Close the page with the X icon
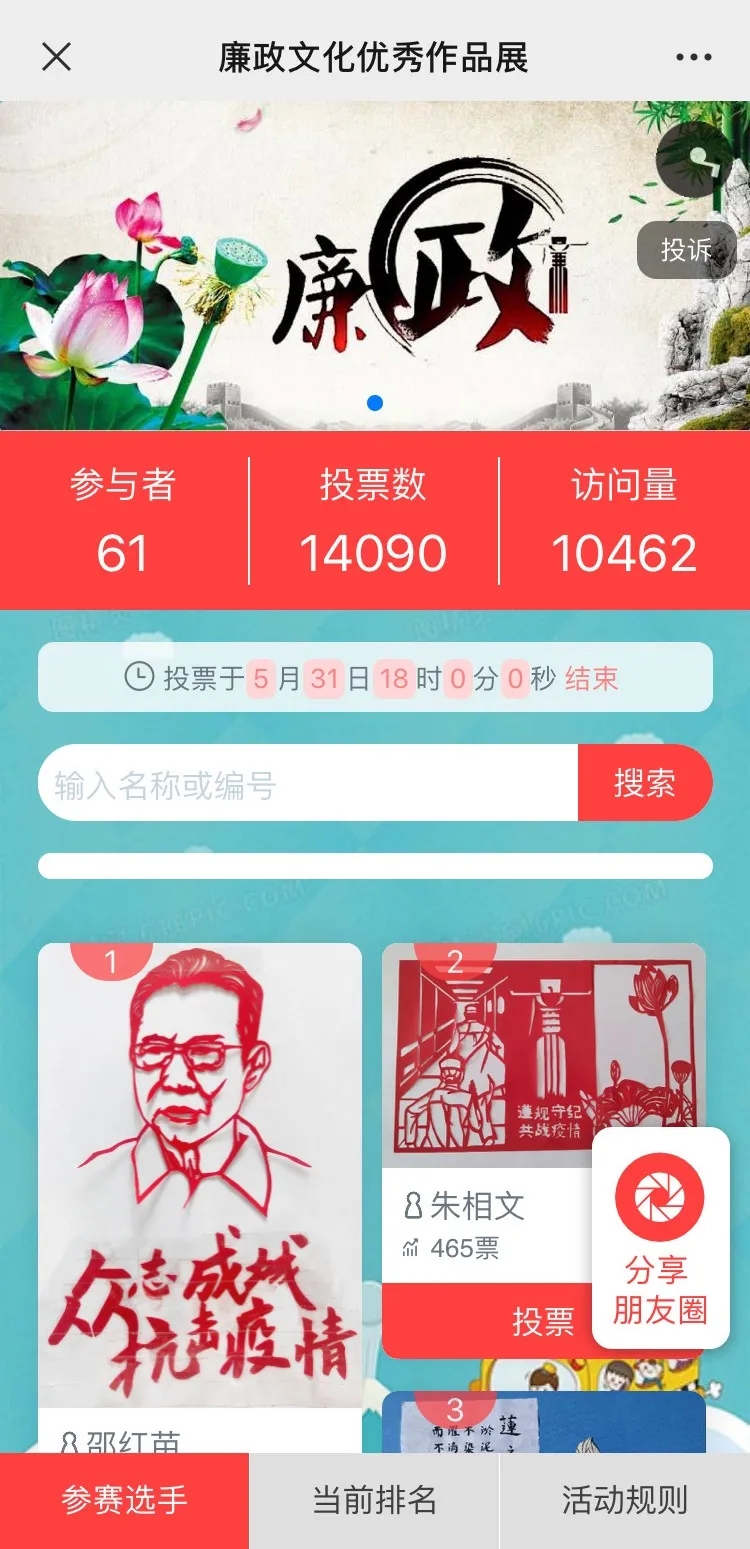This screenshot has width=750, height=1549. coord(56,57)
